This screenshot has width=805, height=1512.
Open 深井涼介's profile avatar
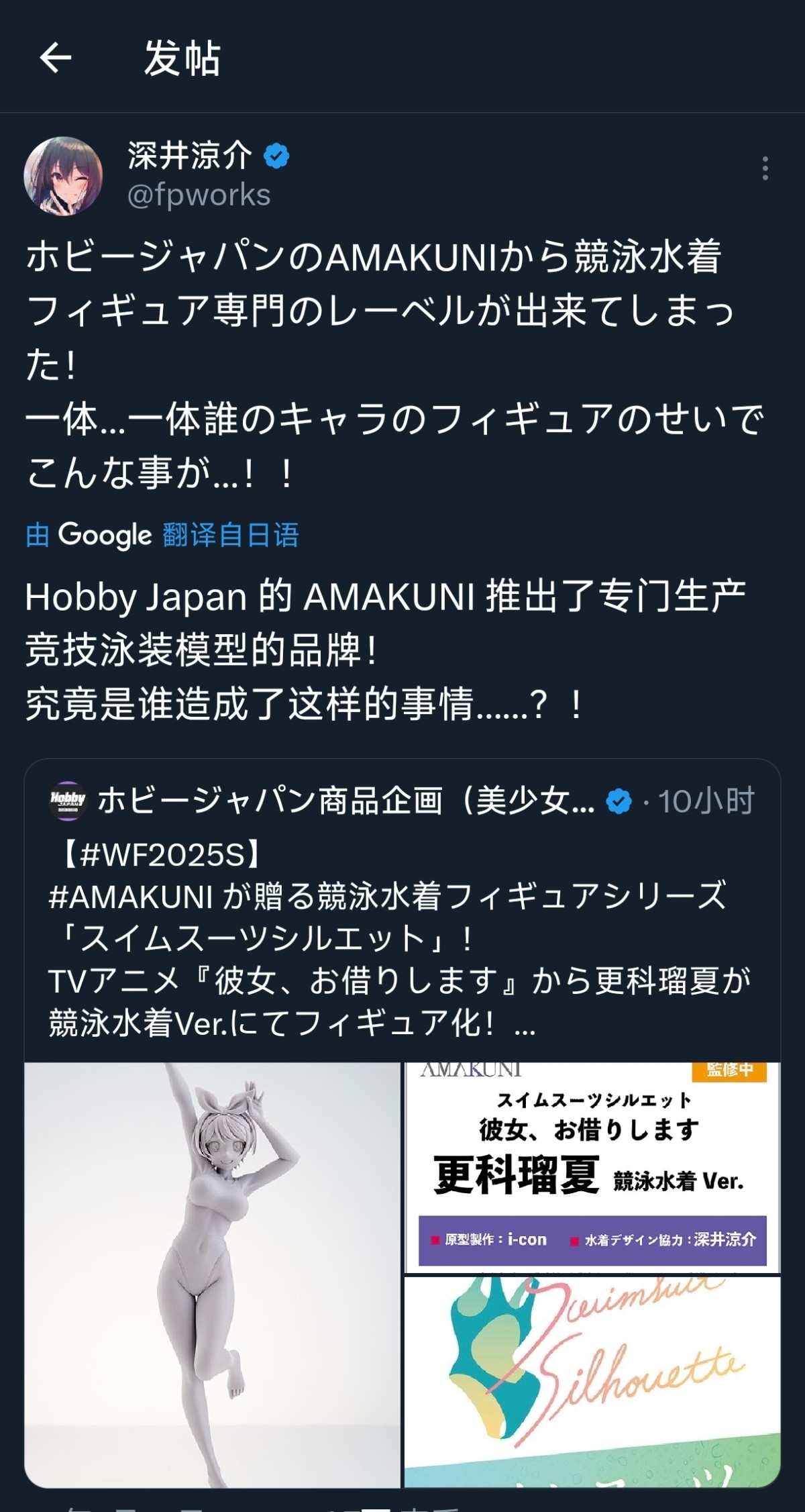pyautogui.click(x=63, y=176)
